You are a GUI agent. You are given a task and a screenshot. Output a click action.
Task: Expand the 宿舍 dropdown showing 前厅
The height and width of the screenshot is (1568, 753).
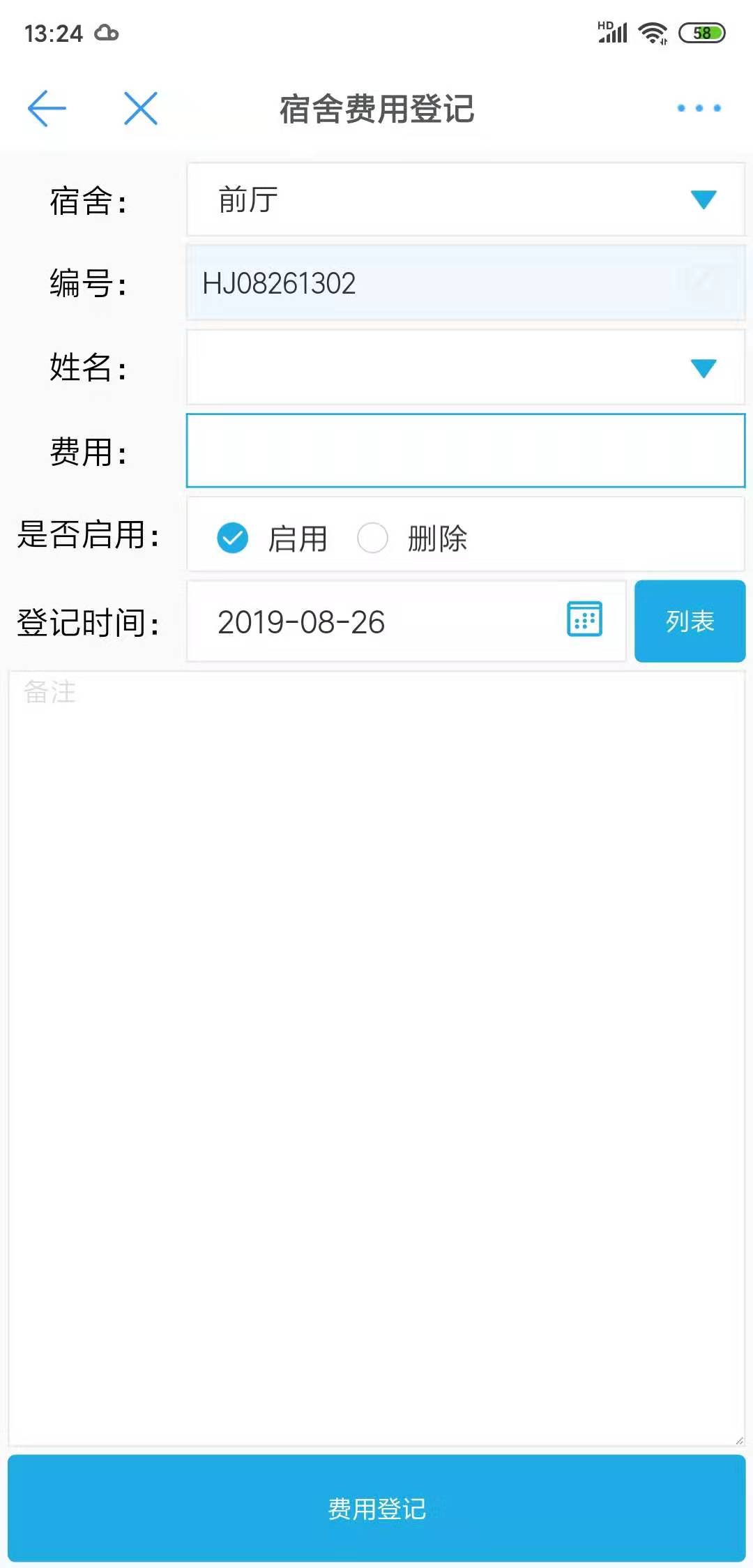pos(466,200)
